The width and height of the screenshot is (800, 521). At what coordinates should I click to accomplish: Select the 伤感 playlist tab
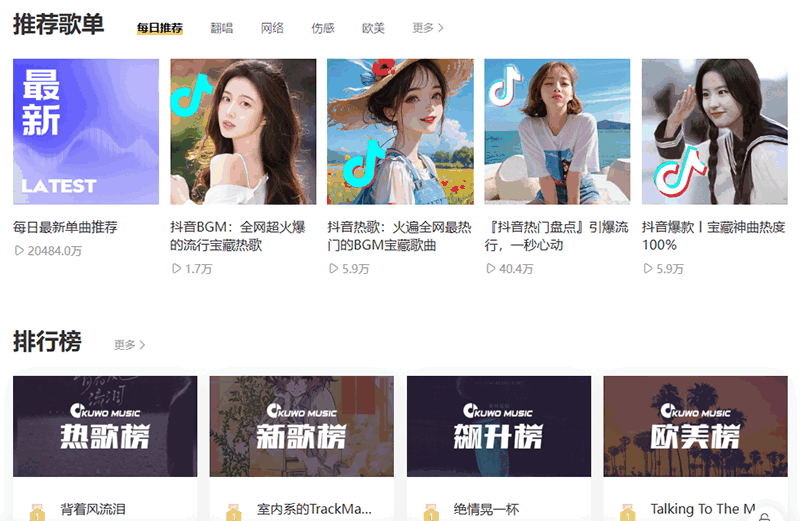point(323,28)
